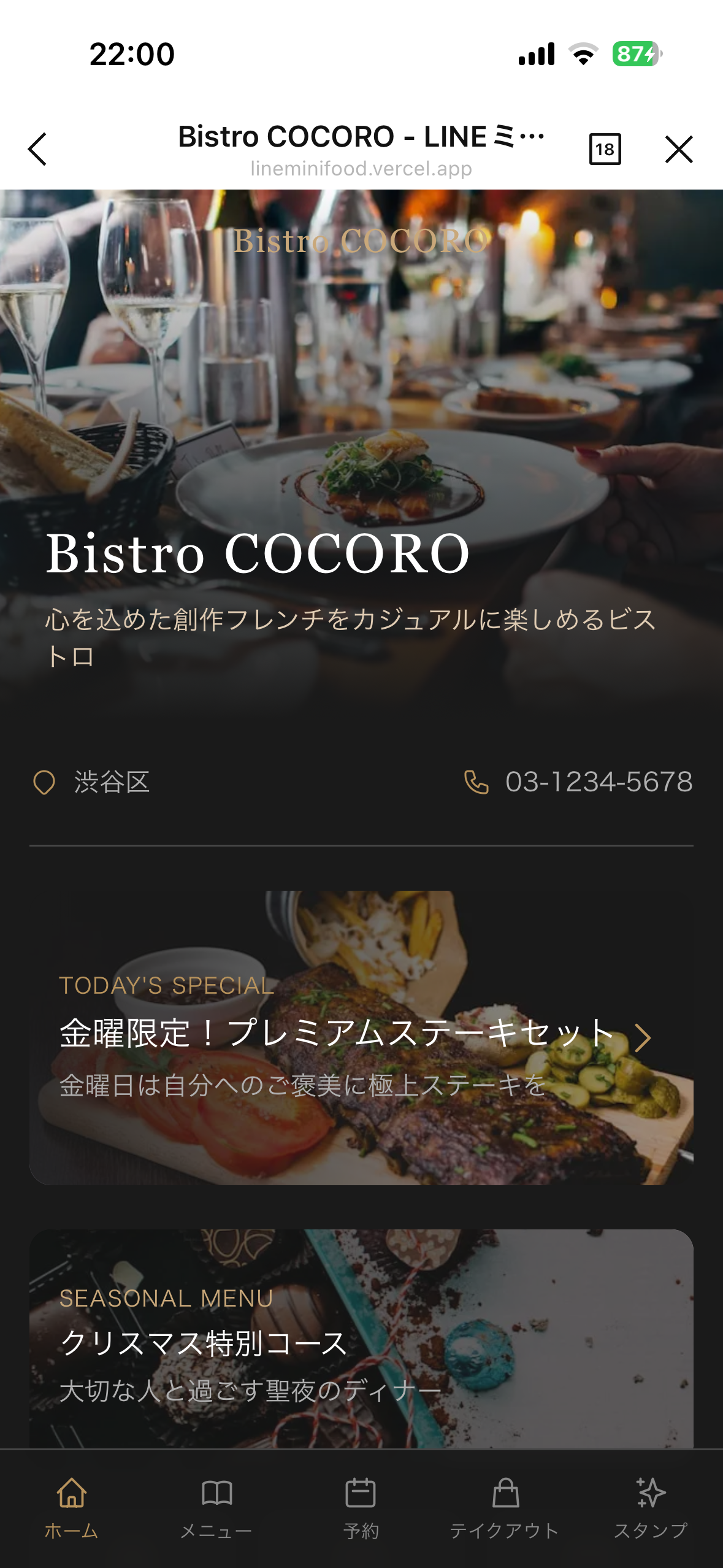Viewport: 723px width, 1568px height.
Task: Tap the back arrow in the header
Action: pyautogui.click(x=37, y=149)
